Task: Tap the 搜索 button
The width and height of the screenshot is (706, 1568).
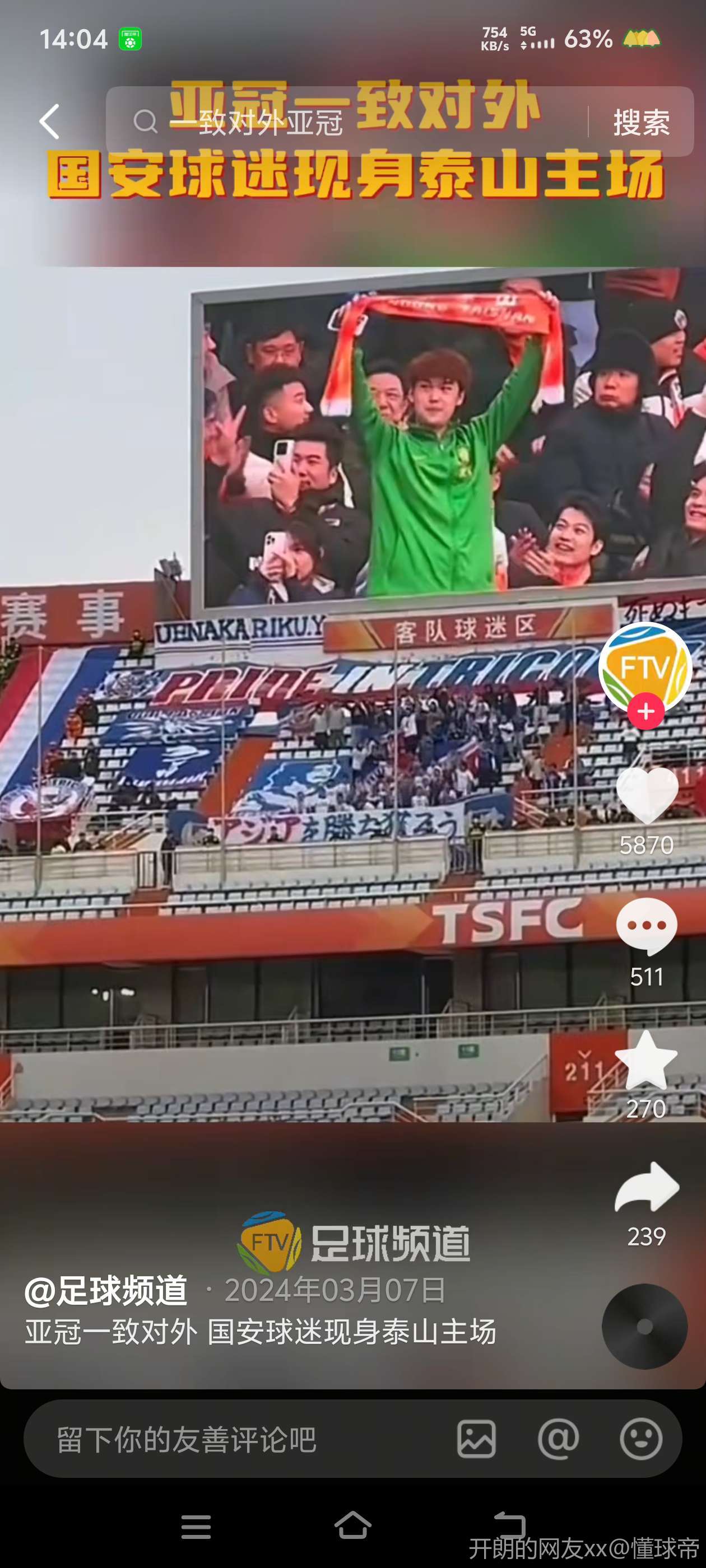Action: coord(641,122)
